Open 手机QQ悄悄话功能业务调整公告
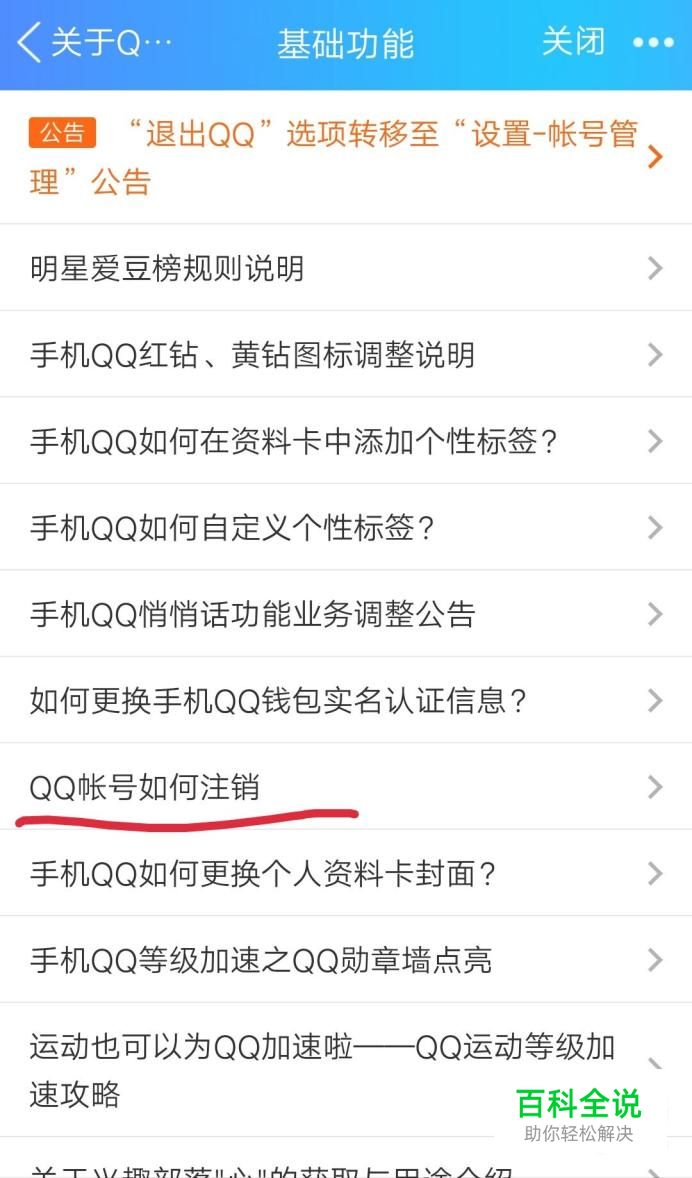 340,614
